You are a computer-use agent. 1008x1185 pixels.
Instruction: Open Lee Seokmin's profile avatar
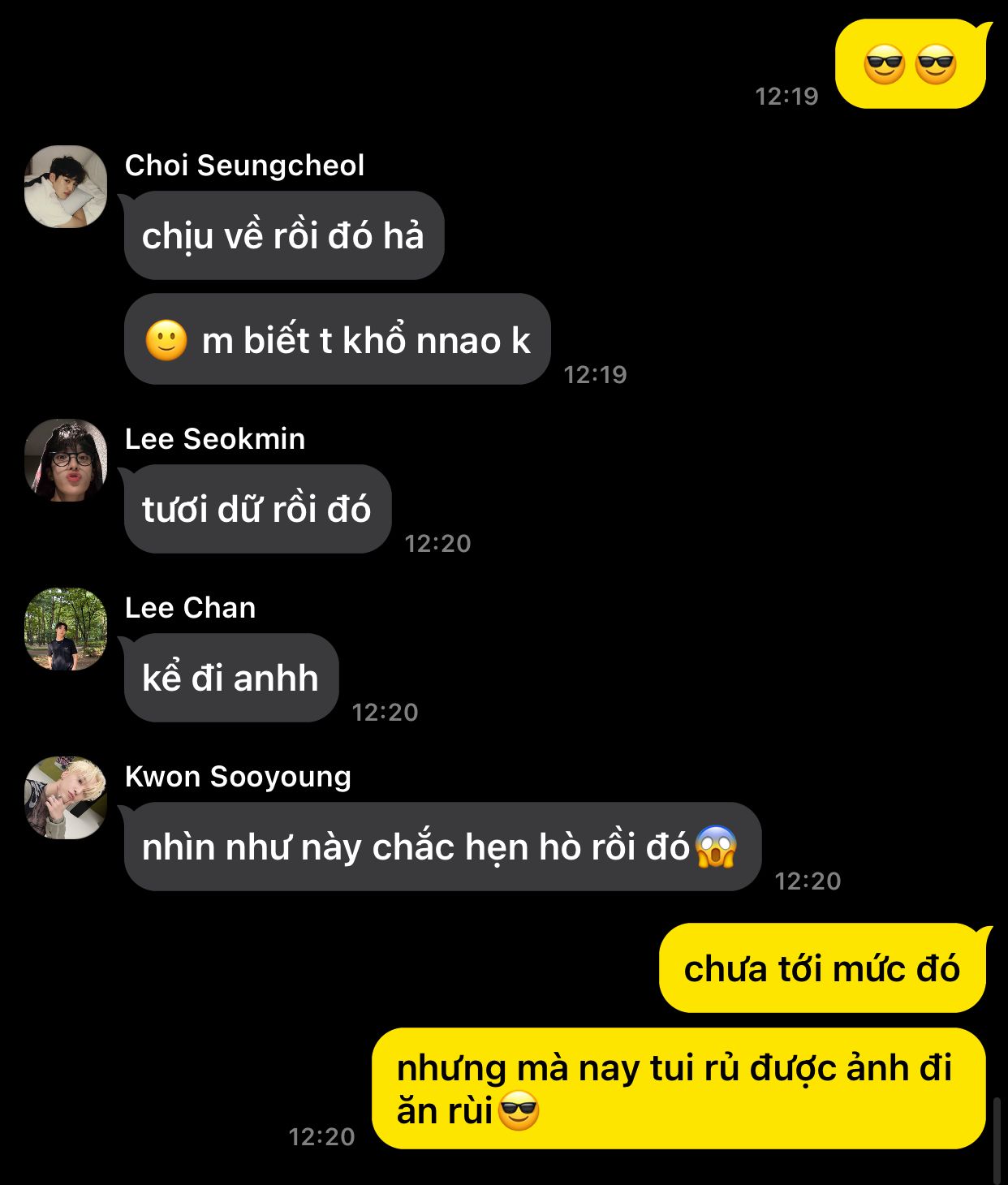click(66, 460)
